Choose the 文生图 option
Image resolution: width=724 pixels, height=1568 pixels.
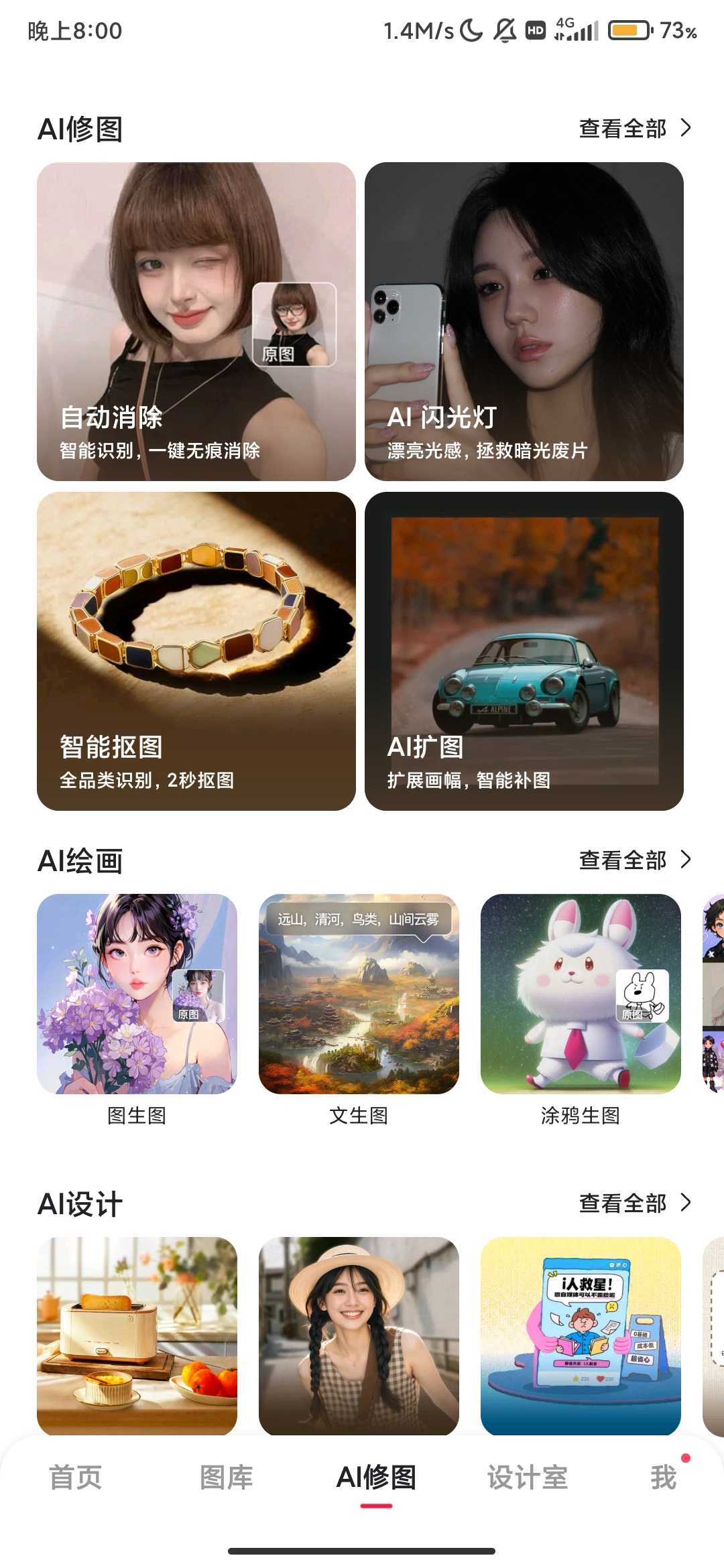pyautogui.click(x=359, y=994)
